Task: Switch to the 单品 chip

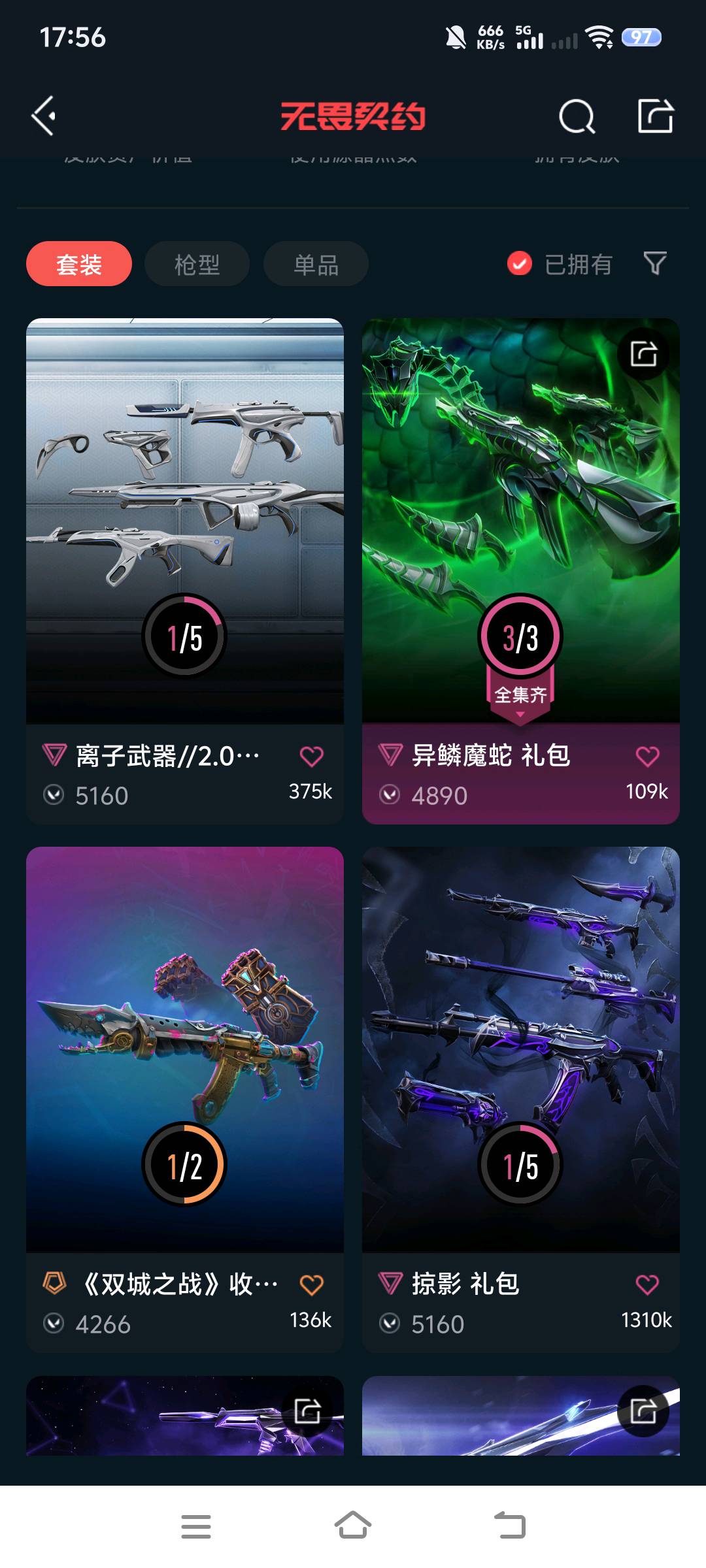Action: [316, 264]
